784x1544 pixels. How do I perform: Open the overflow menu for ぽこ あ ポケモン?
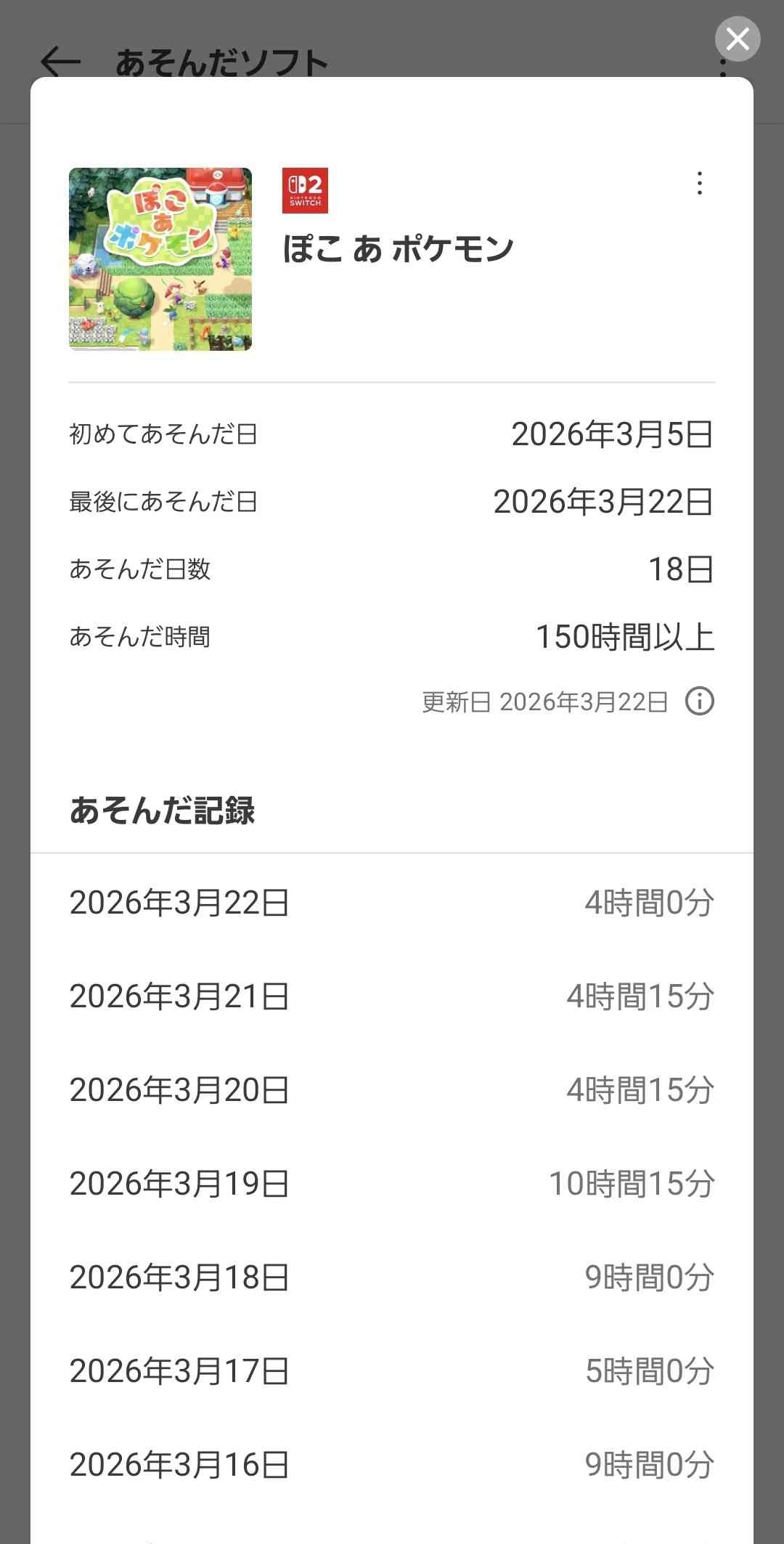[x=699, y=183]
